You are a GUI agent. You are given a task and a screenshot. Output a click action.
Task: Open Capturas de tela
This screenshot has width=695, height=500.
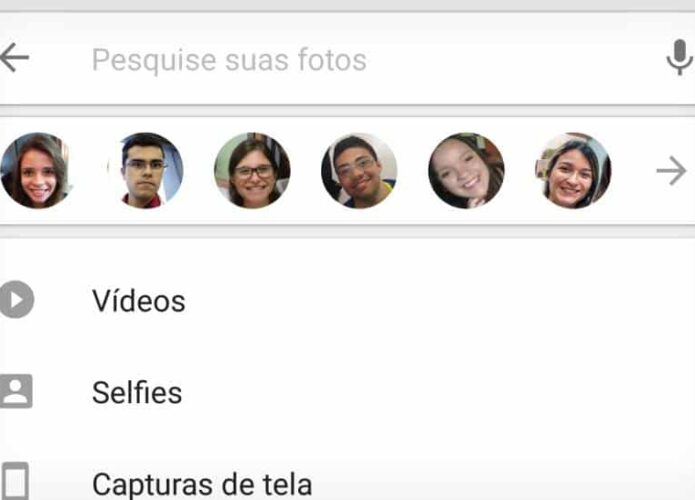202,484
